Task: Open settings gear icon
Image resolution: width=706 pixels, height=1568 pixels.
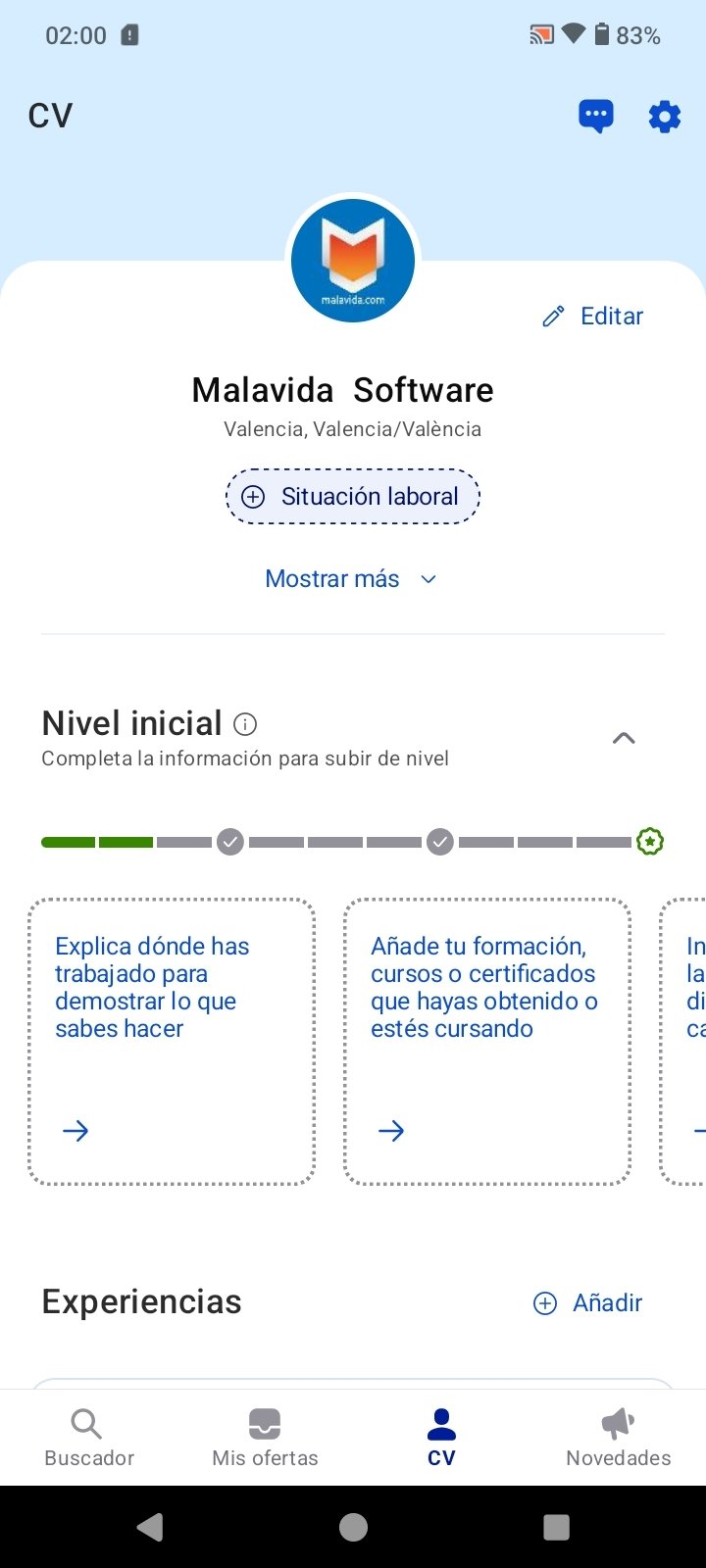Action: pos(665,117)
